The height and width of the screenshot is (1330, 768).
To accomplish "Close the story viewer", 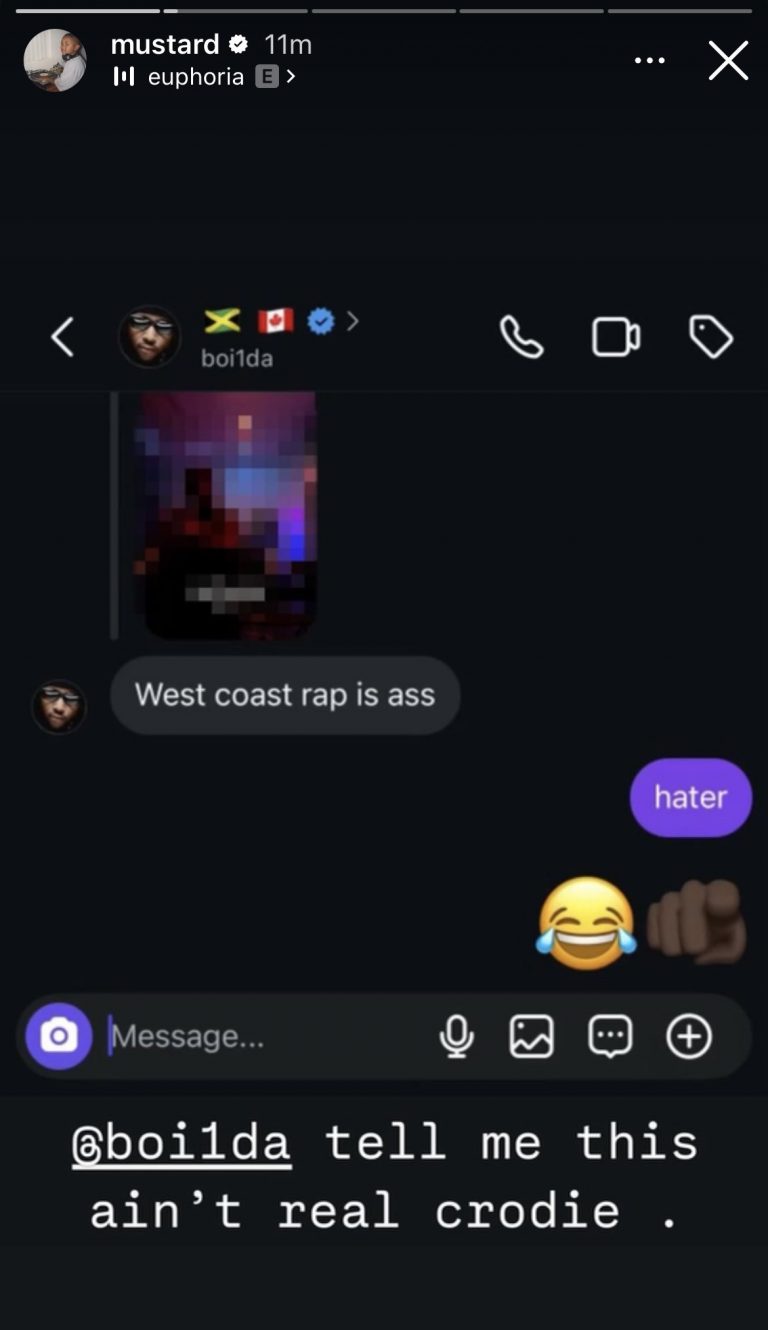I will tap(728, 61).
